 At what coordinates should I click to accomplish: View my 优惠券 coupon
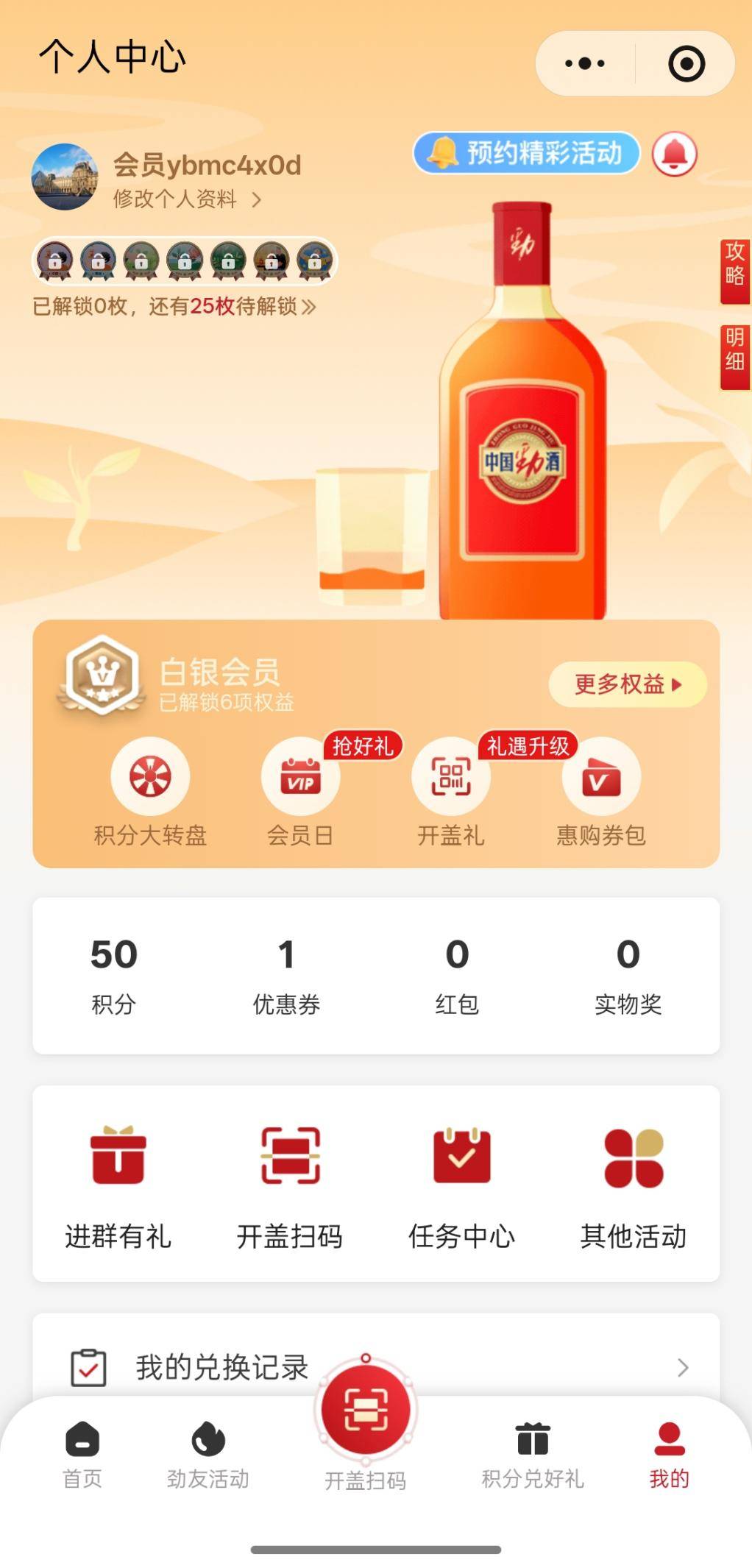click(x=286, y=973)
